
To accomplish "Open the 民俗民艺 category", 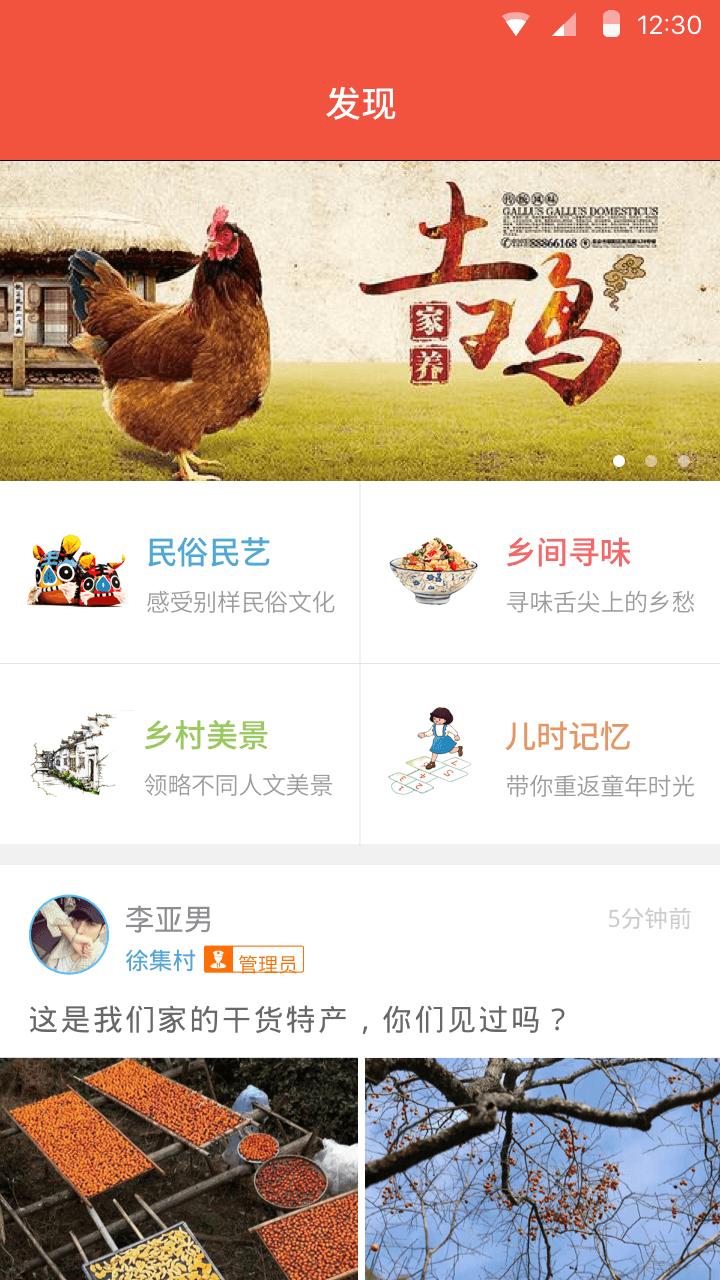I will point(180,573).
